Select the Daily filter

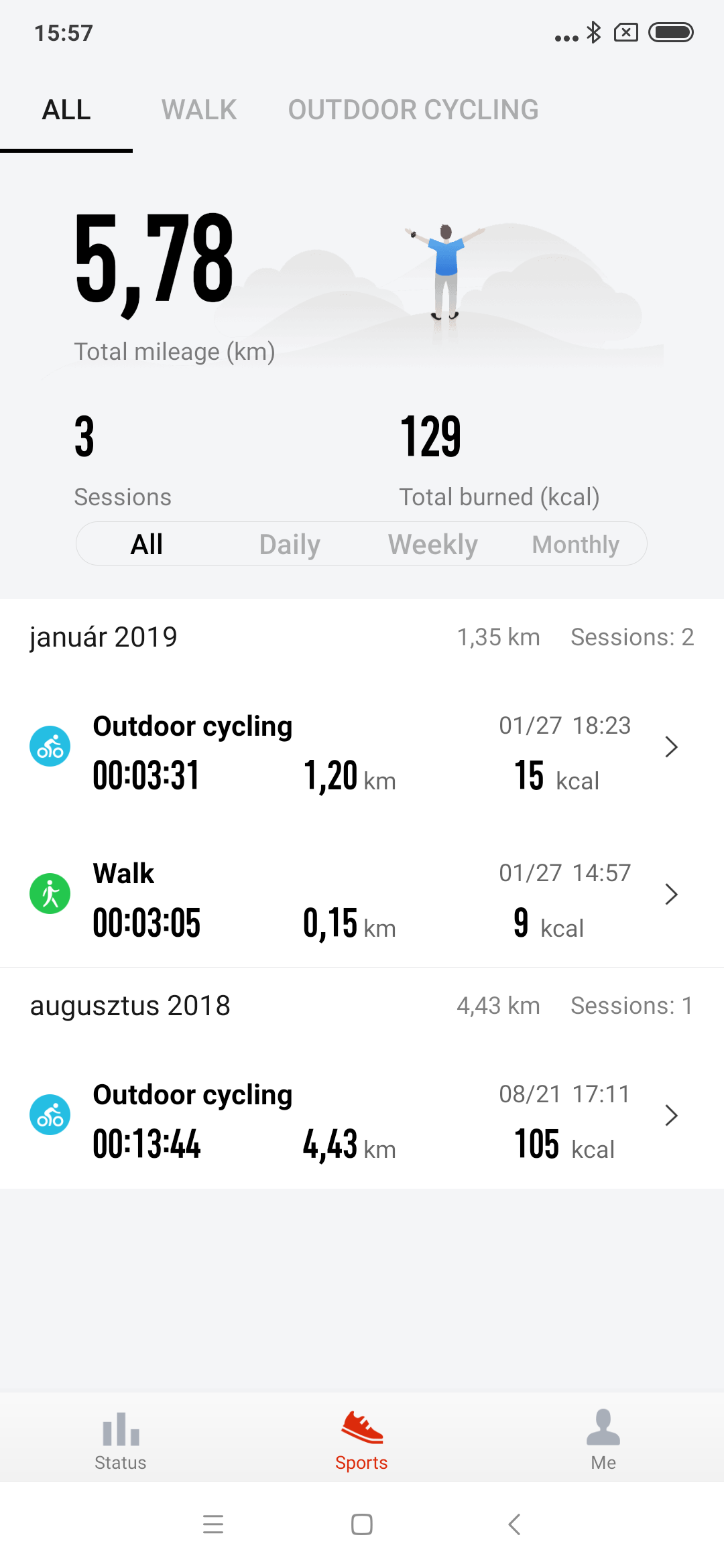pyautogui.click(x=290, y=544)
